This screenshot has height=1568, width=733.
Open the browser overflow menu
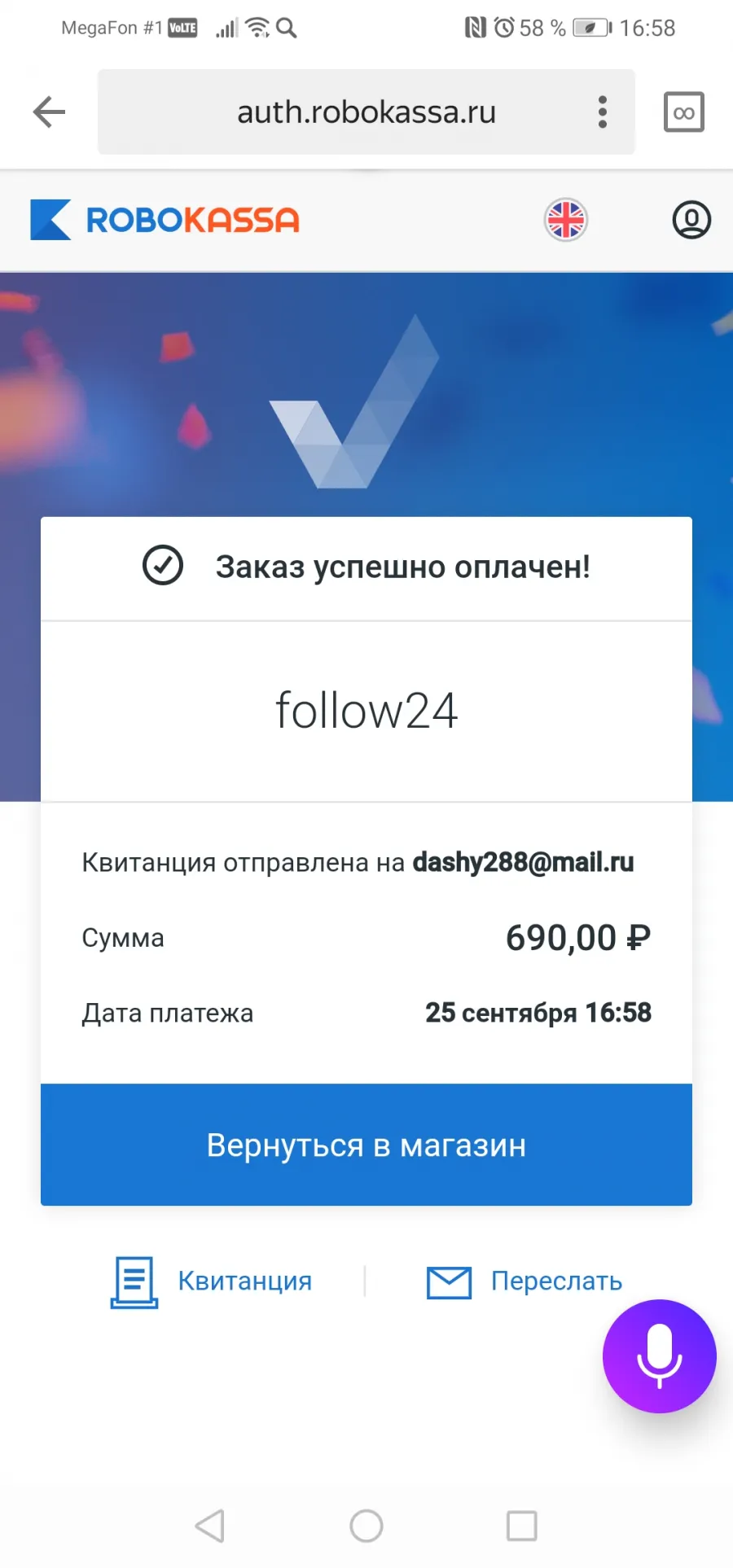(603, 112)
